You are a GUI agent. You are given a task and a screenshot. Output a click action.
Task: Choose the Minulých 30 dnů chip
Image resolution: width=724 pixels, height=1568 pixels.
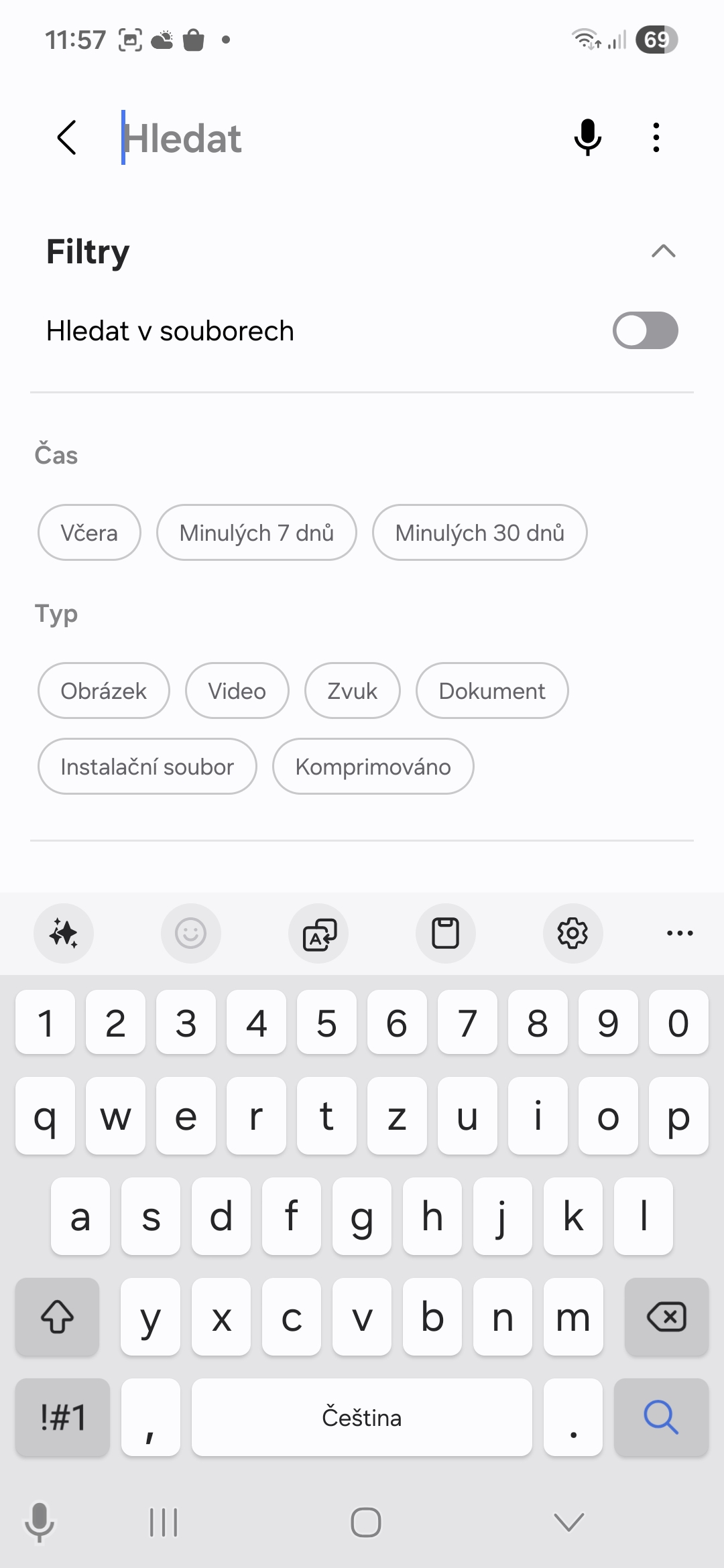[479, 533]
